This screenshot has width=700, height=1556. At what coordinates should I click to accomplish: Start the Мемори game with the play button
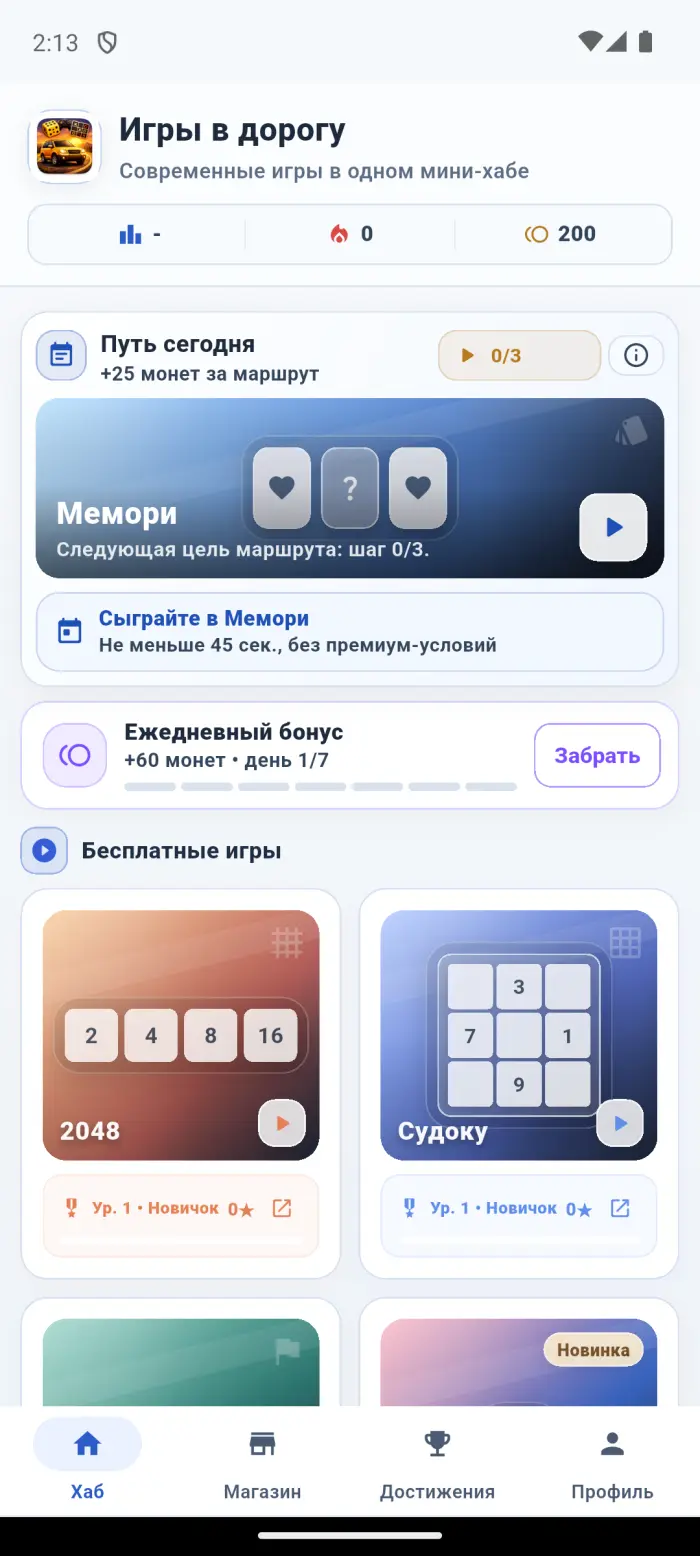[x=613, y=527]
